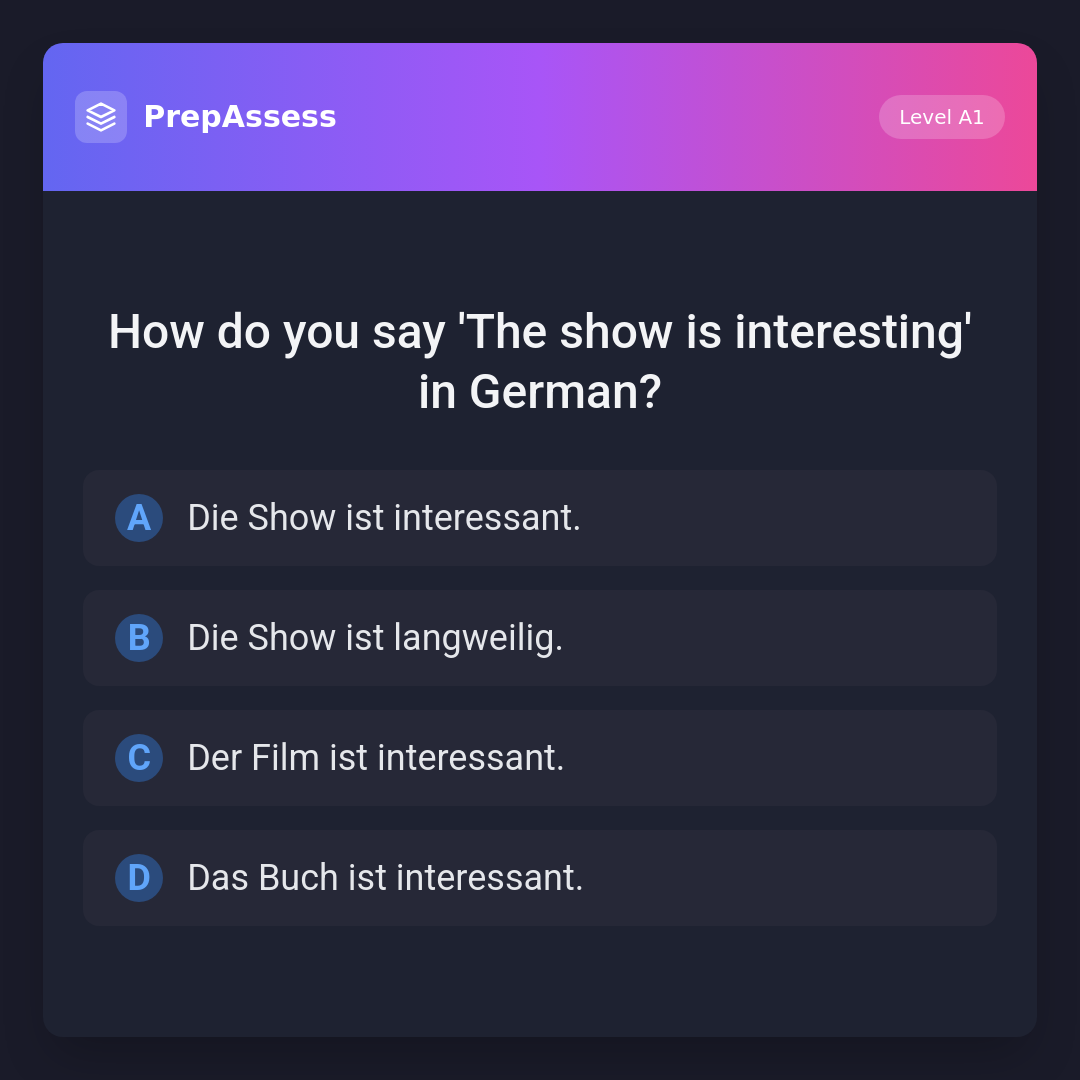The height and width of the screenshot is (1080, 1080).
Task: Pick answer C: Der Film ist interessant
Action: pos(540,758)
